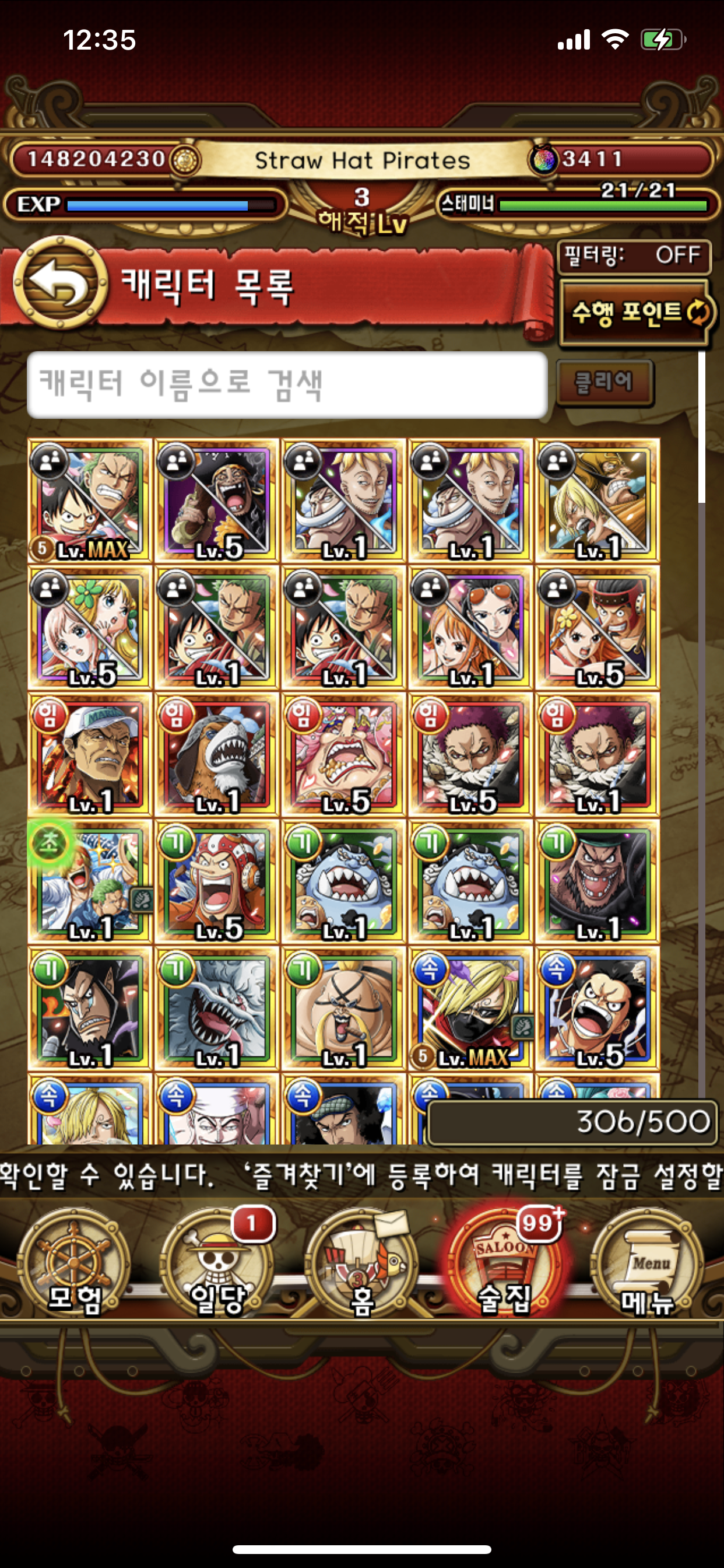Select the Sanji Lv.MAX masked character

(x=470, y=1009)
